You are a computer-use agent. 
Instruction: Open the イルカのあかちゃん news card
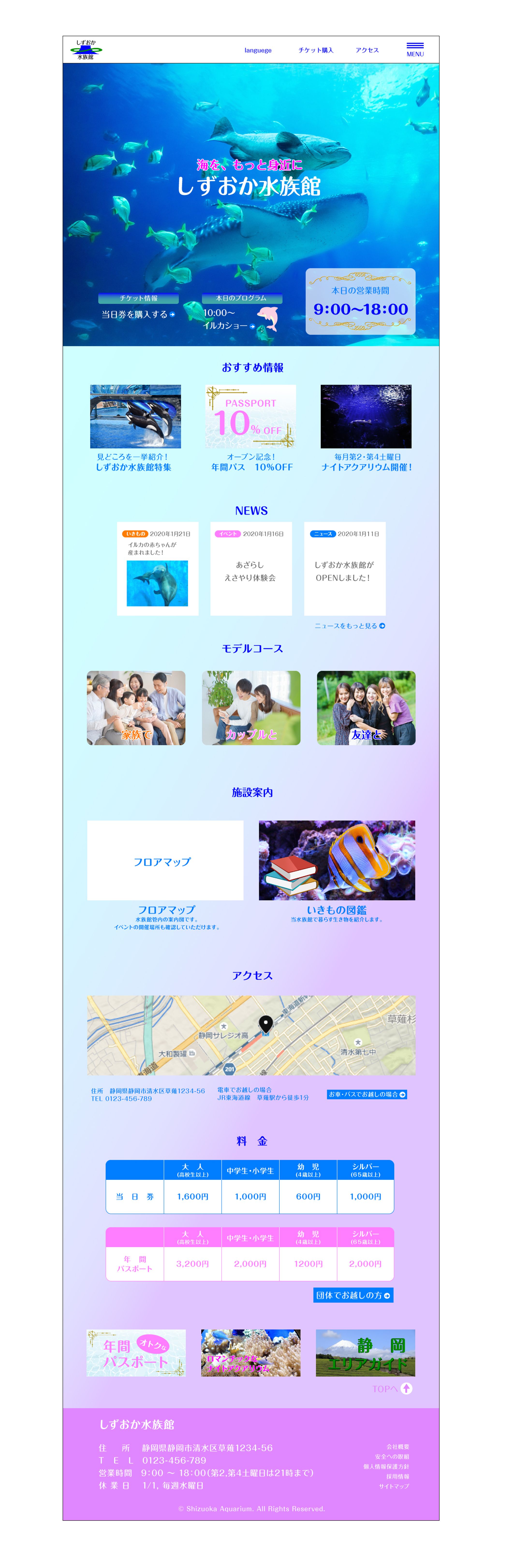[x=158, y=568]
